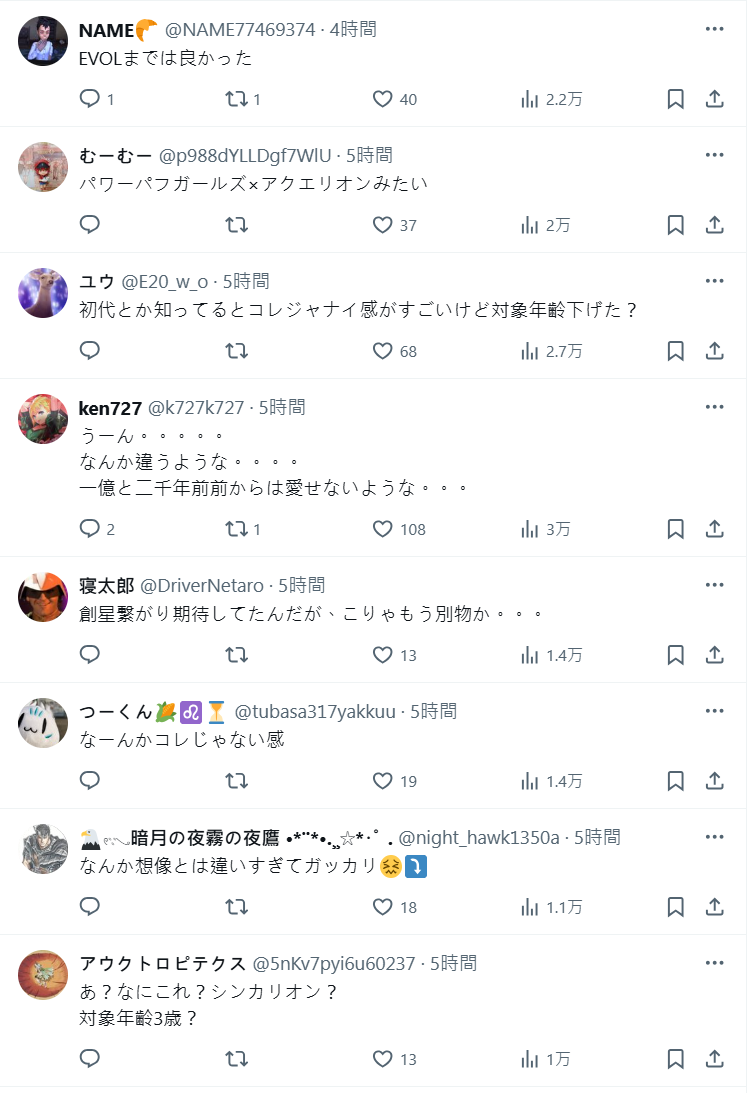Share the reply from むーむー
The width and height of the screenshot is (752, 1093).
[715, 225]
